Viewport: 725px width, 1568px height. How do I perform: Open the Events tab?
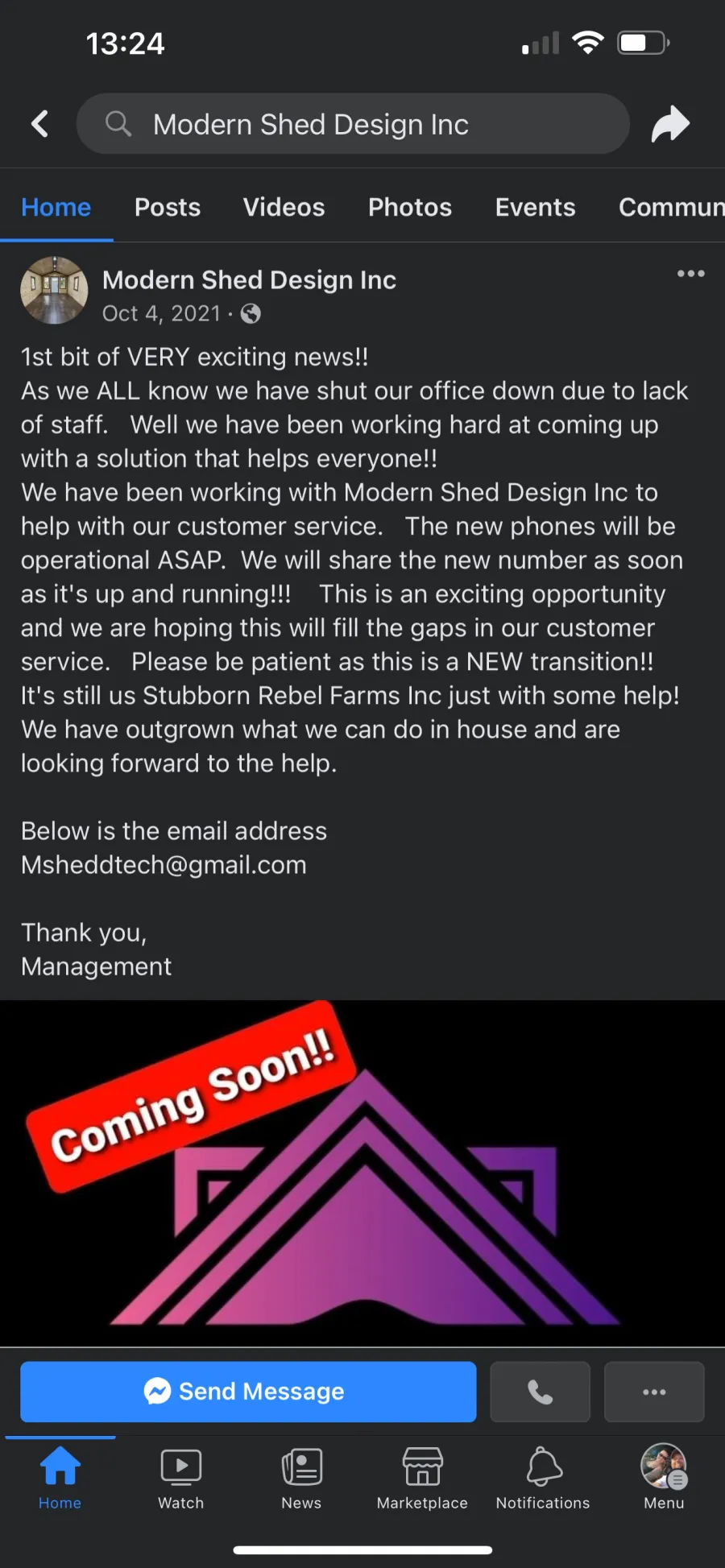[535, 208]
